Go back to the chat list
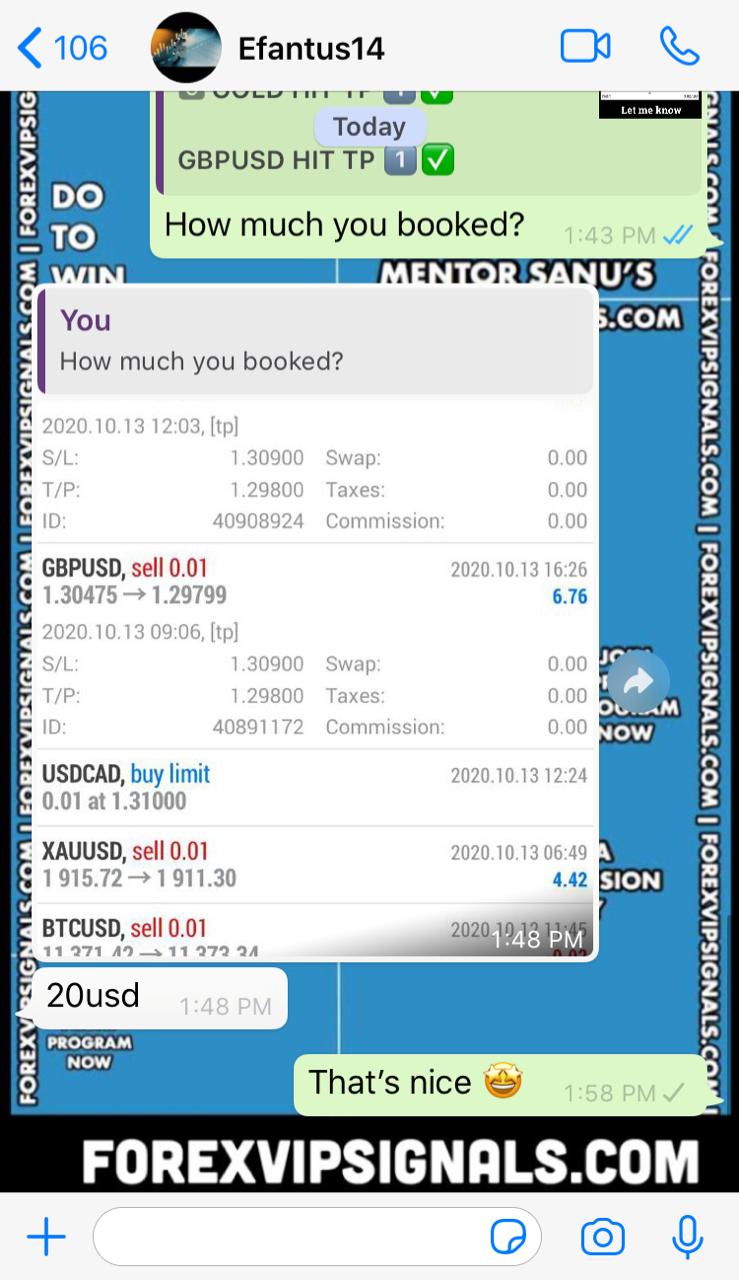 tap(60, 47)
